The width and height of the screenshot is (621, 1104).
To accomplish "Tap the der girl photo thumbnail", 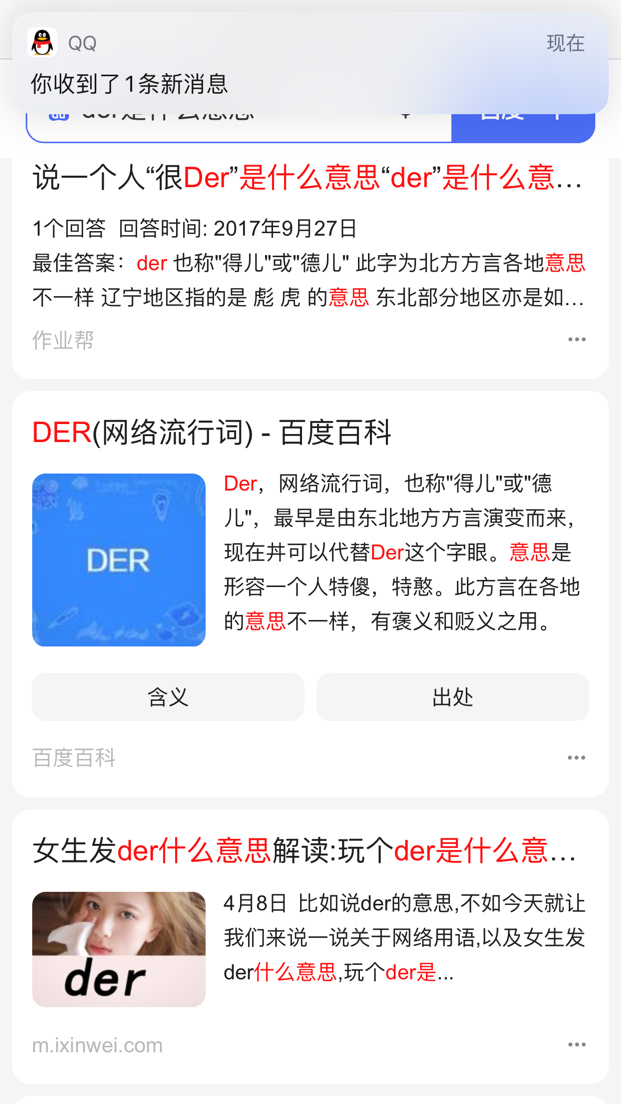I will (119, 949).
